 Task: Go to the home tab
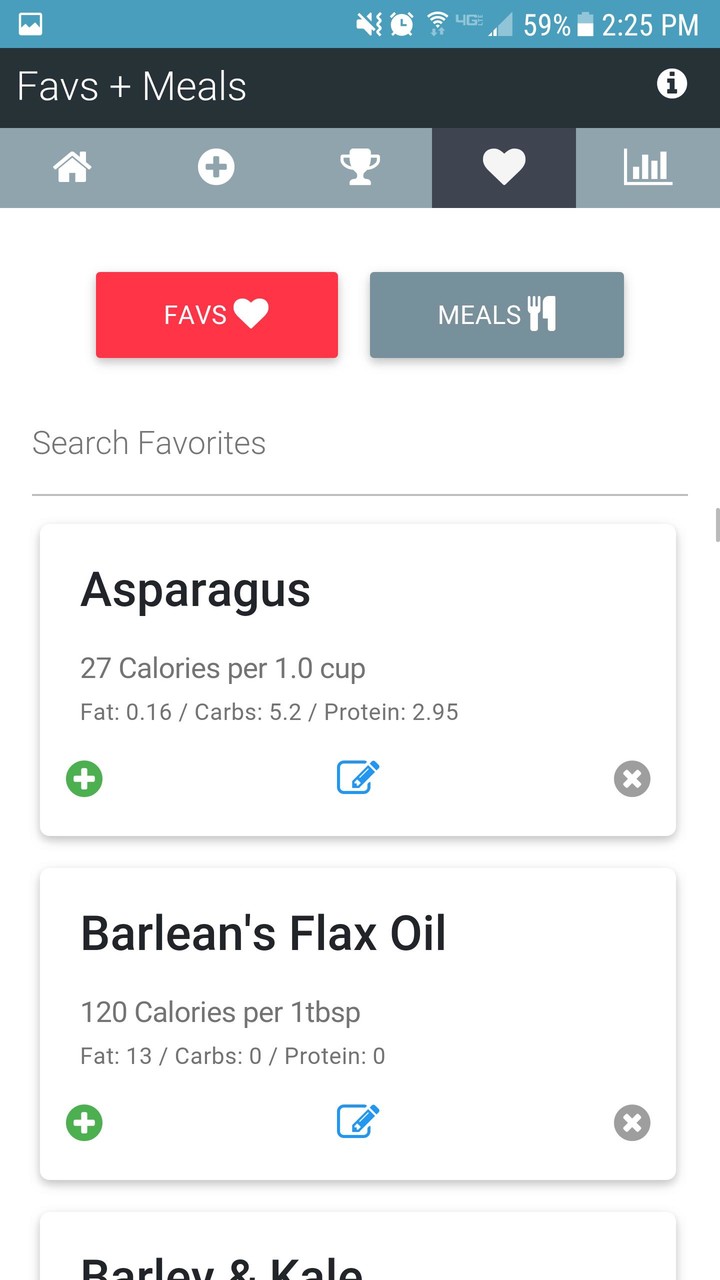(72, 168)
